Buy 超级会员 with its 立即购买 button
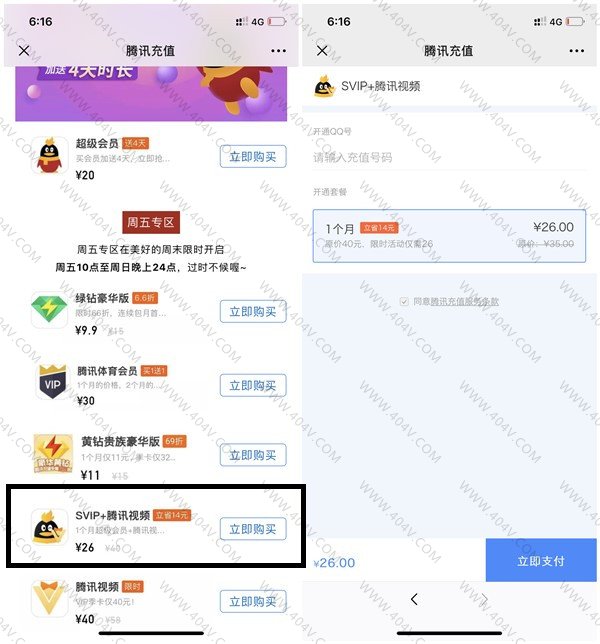 click(253, 157)
